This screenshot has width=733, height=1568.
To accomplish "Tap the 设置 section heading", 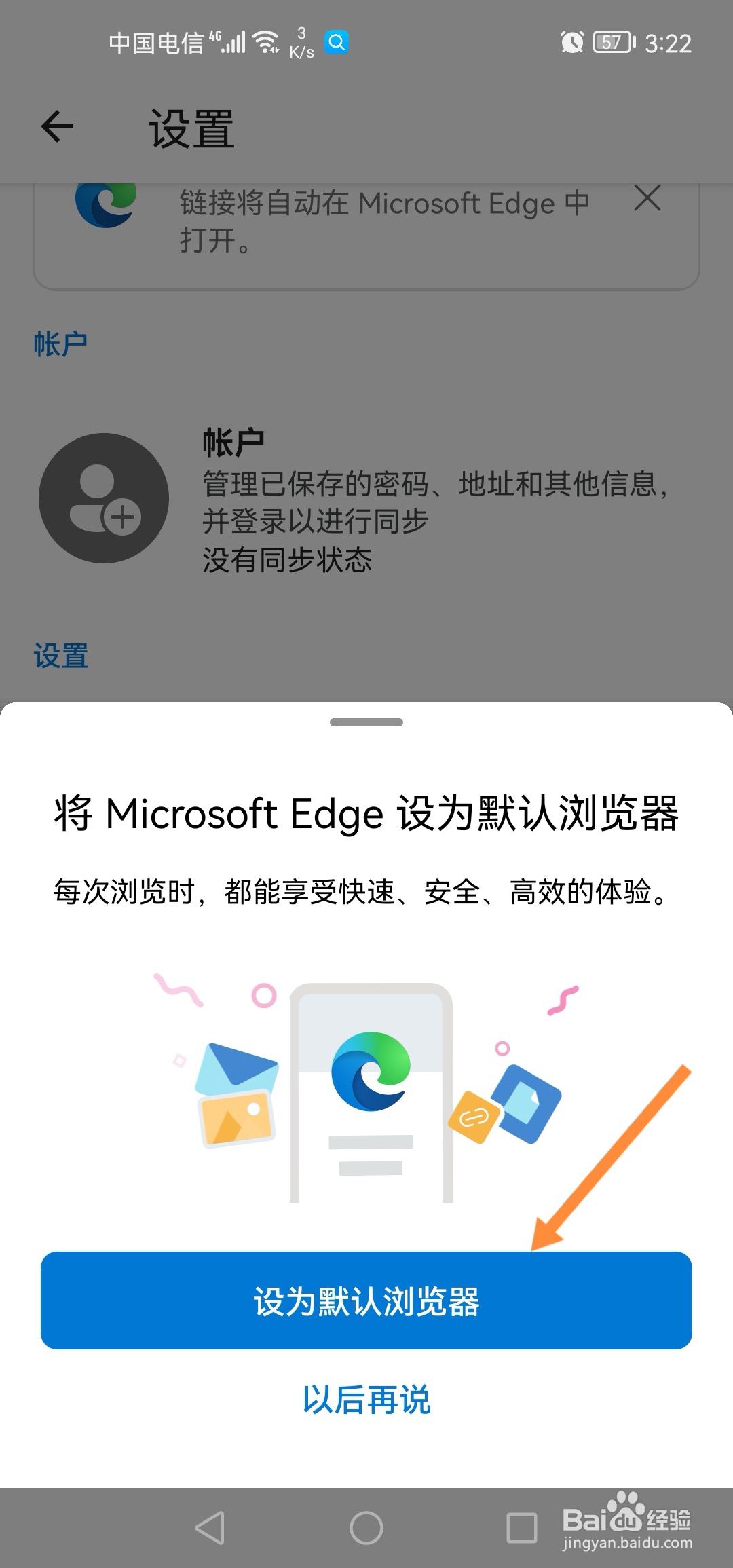I will click(x=61, y=654).
